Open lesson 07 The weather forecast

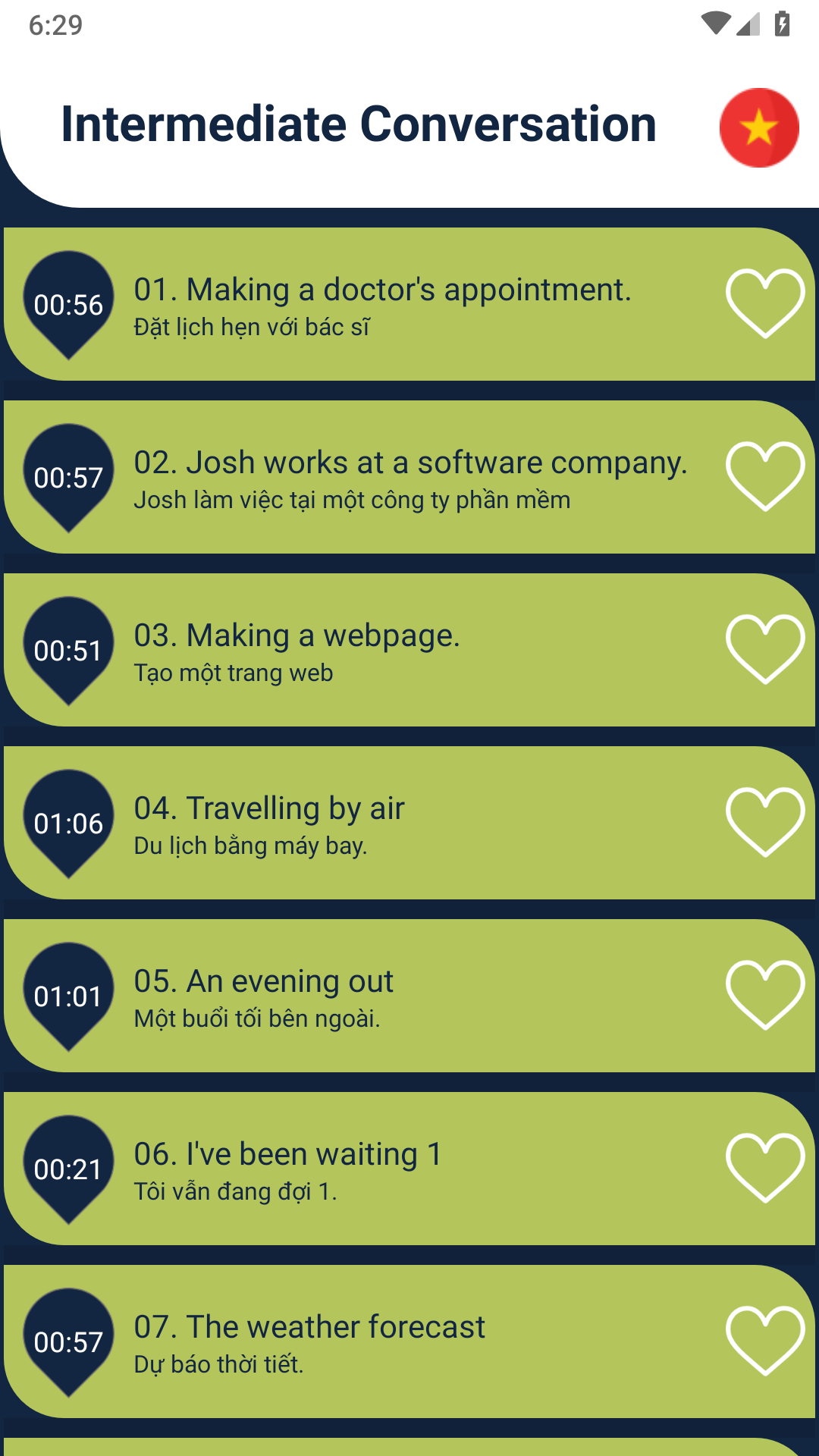[309, 1342]
